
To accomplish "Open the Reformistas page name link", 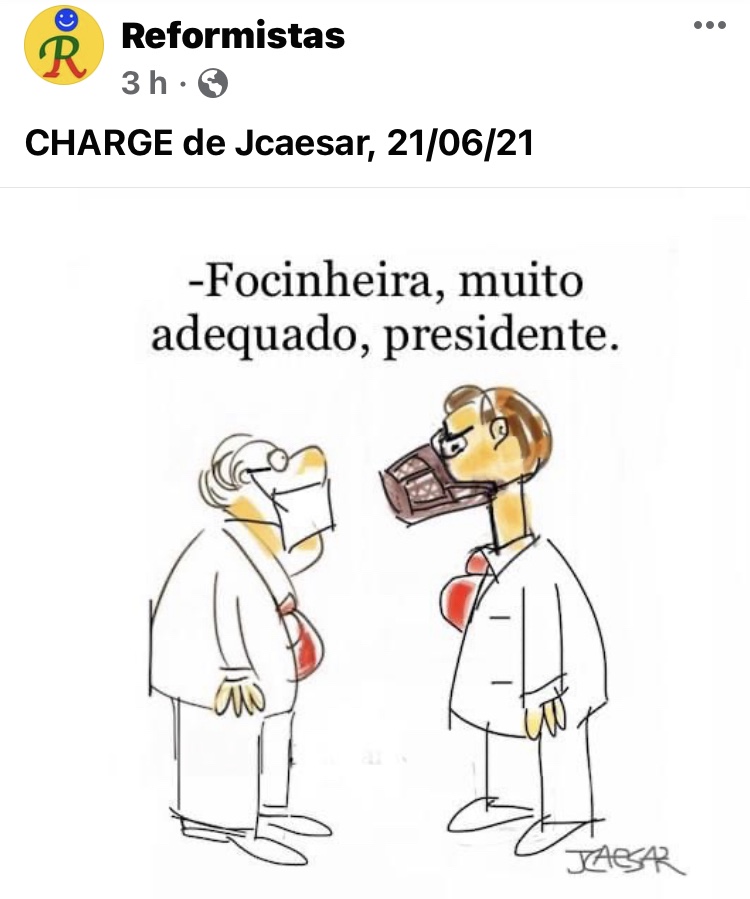I will click(232, 36).
